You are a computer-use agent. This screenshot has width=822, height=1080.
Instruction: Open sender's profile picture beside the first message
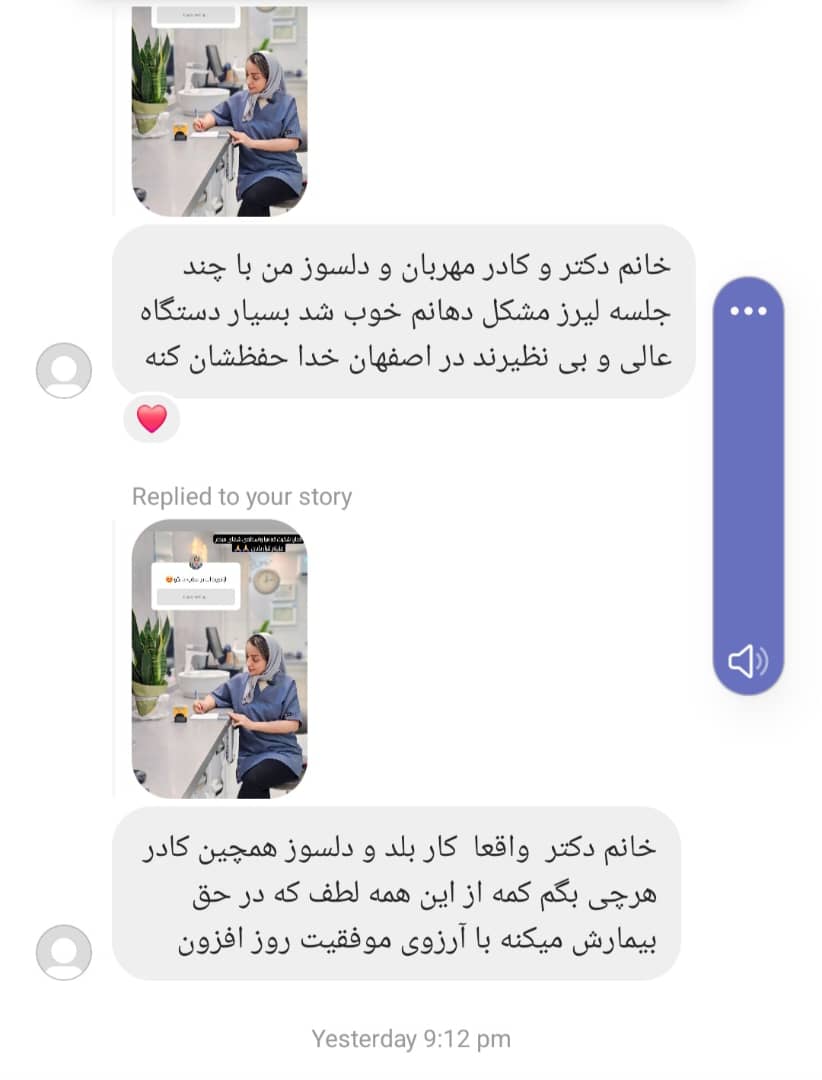[x=64, y=370]
